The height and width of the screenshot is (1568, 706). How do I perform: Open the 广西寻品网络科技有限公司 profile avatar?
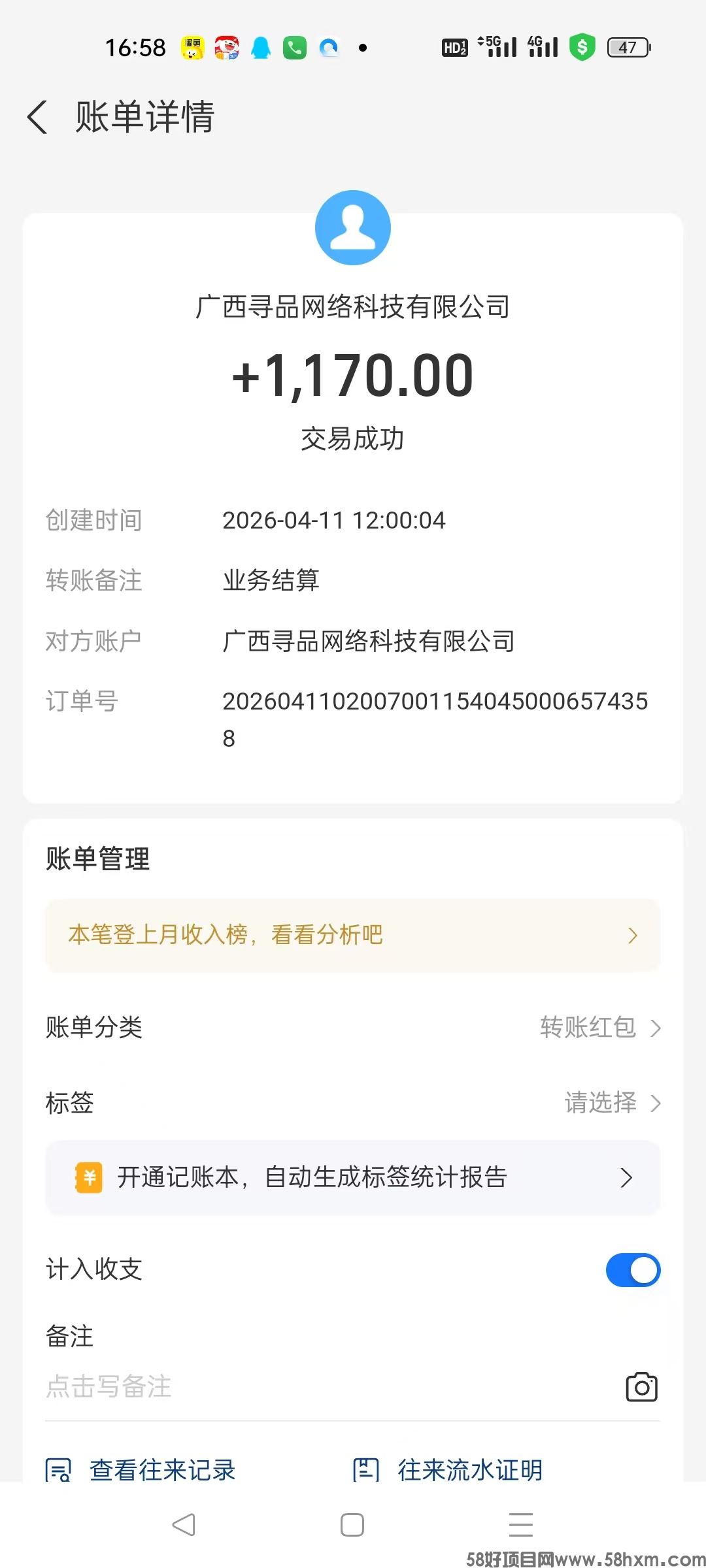(353, 228)
